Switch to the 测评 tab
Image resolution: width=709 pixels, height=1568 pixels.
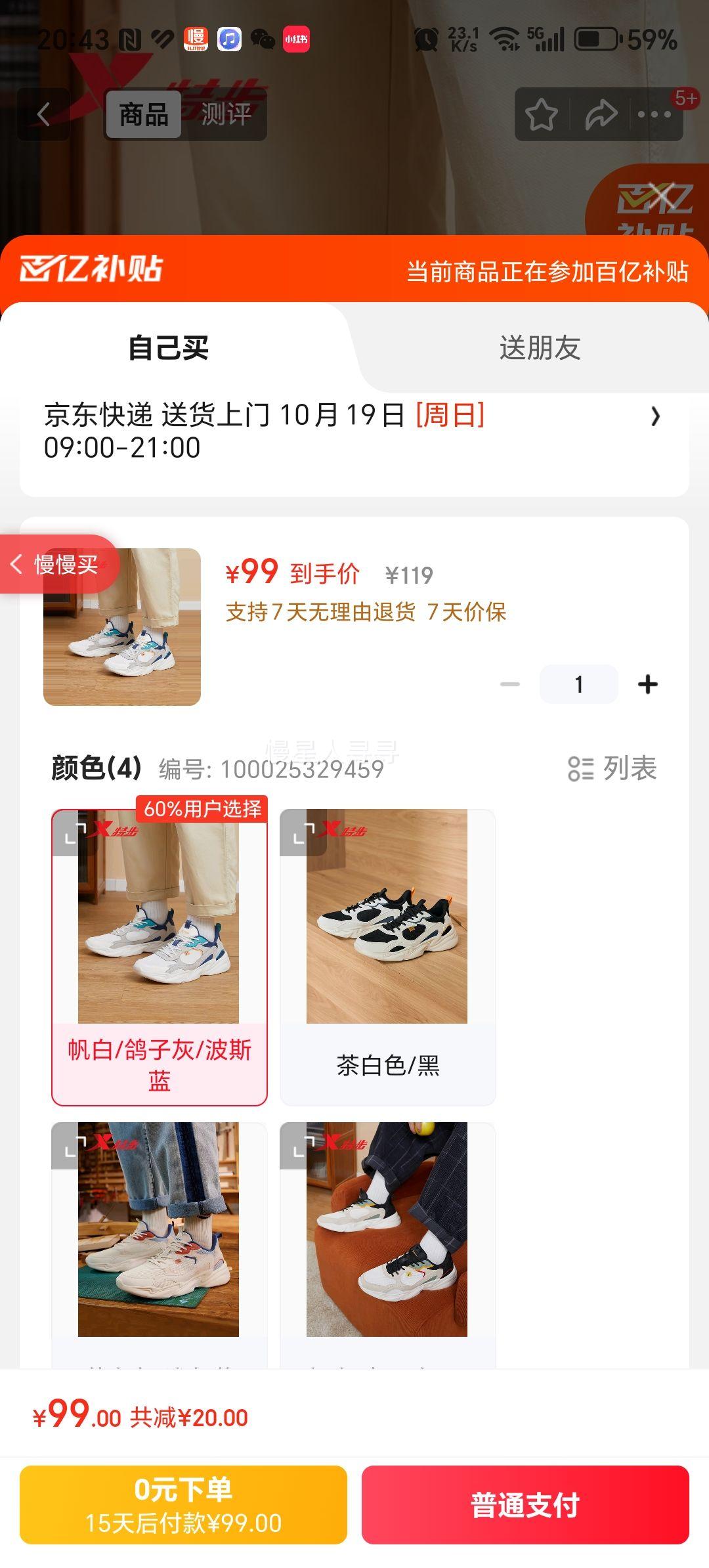click(226, 115)
